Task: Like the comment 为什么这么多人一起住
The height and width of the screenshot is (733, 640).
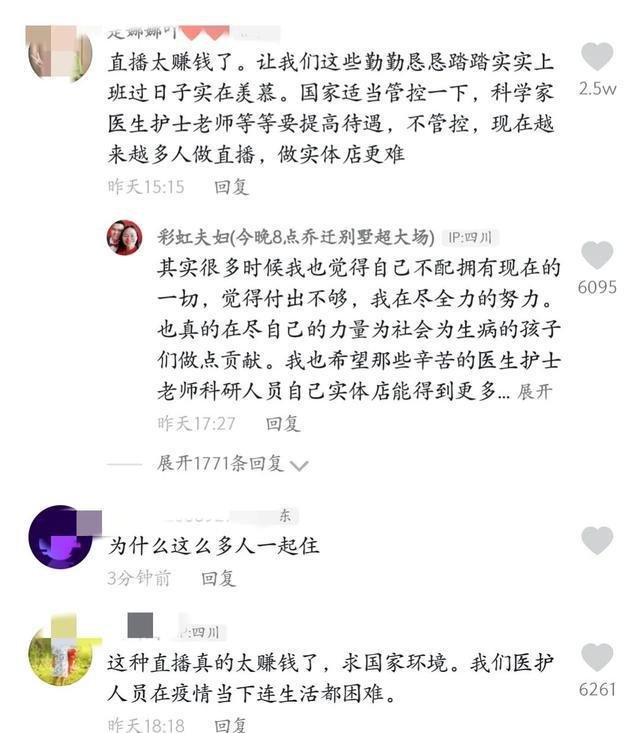Action: point(597,540)
